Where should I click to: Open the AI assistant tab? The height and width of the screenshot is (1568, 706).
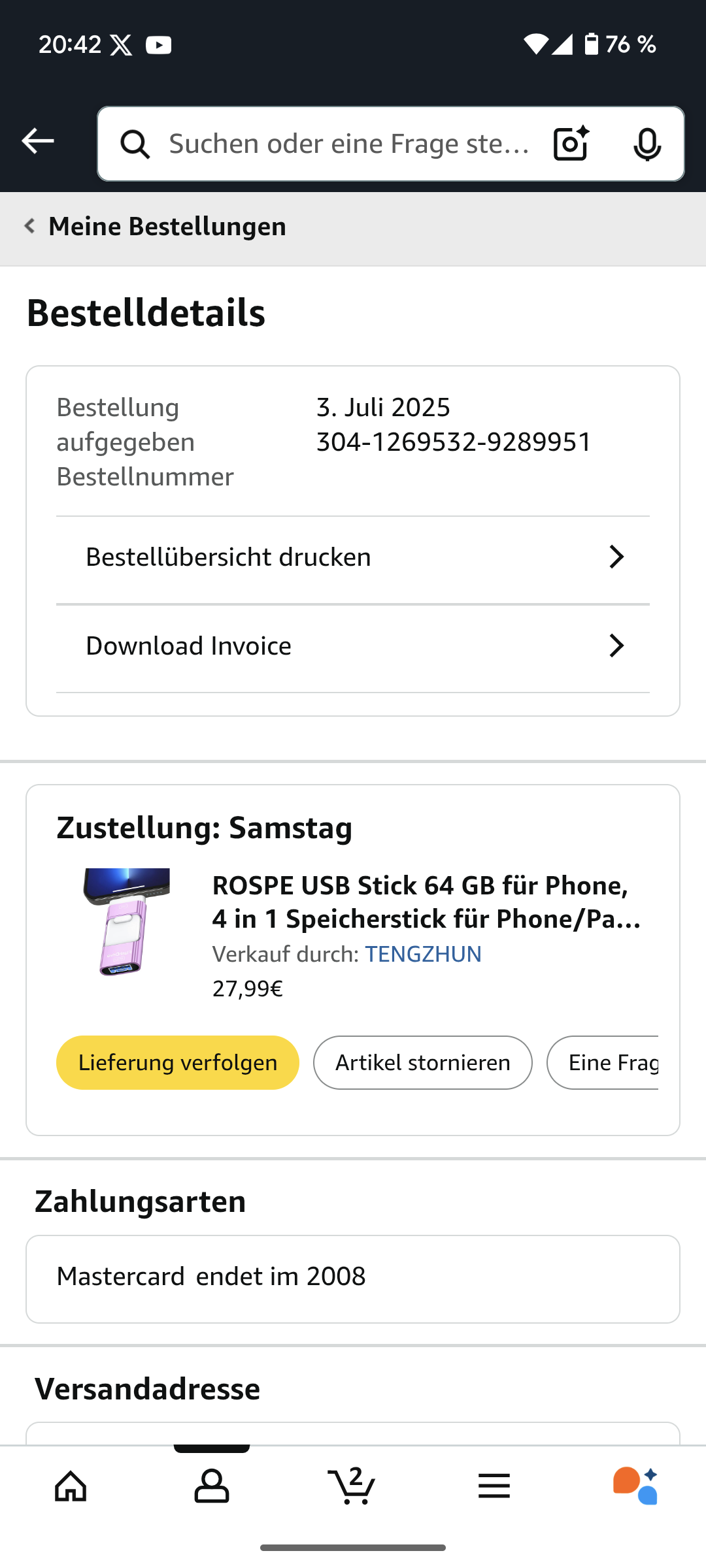[635, 1486]
